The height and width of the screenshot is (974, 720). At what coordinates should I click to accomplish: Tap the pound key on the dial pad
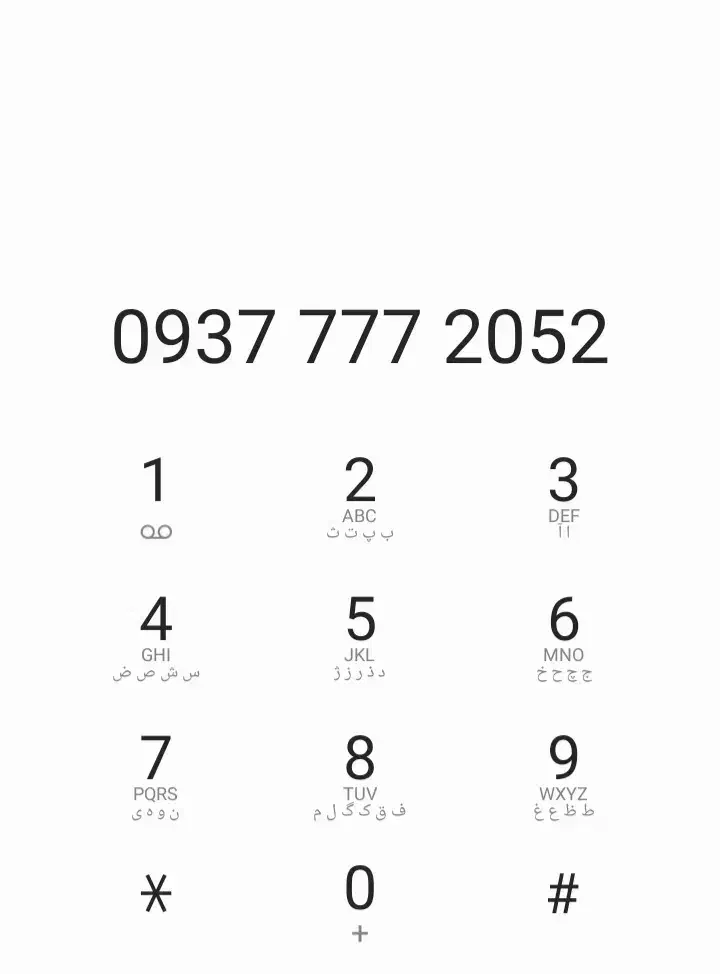pyautogui.click(x=563, y=893)
